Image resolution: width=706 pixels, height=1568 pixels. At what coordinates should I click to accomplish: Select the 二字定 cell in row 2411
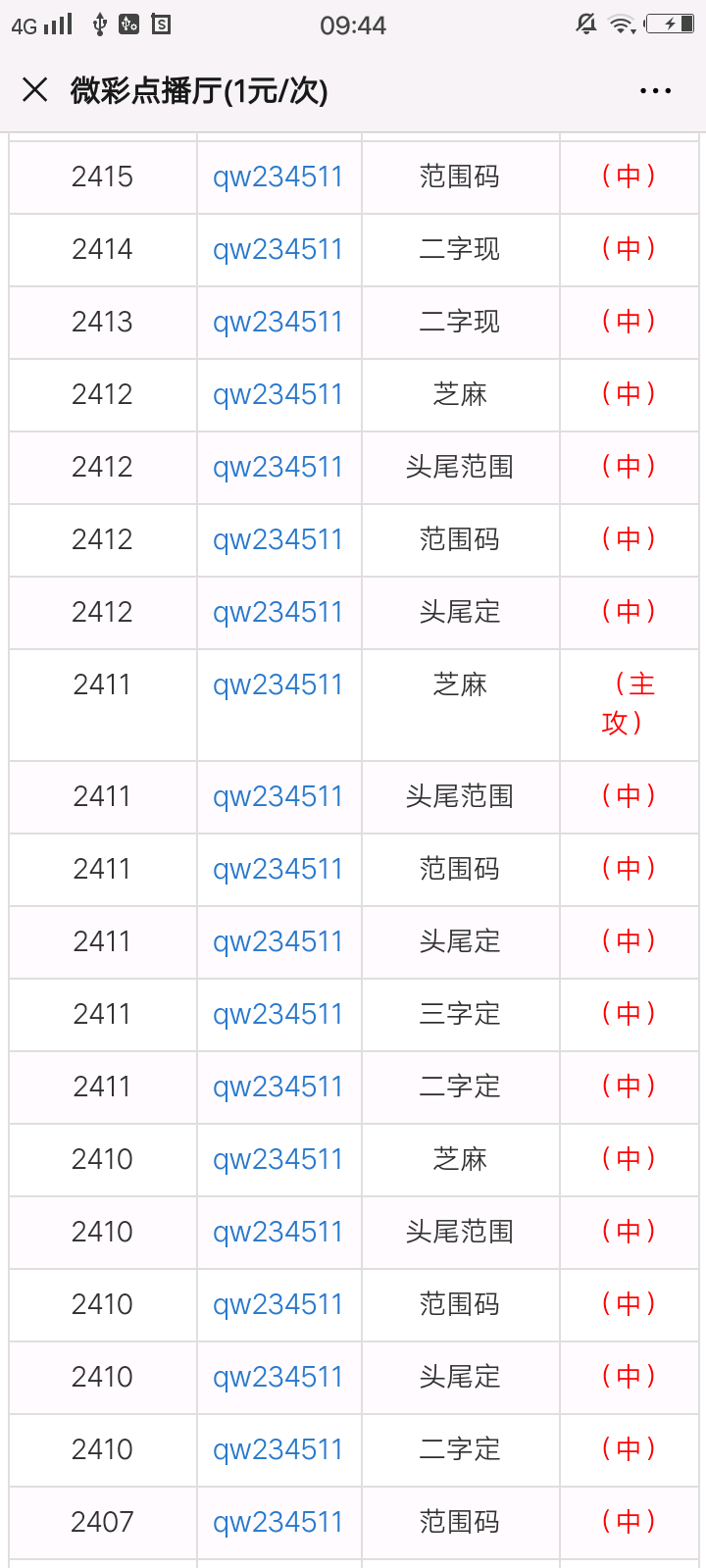coord(460,1087)
